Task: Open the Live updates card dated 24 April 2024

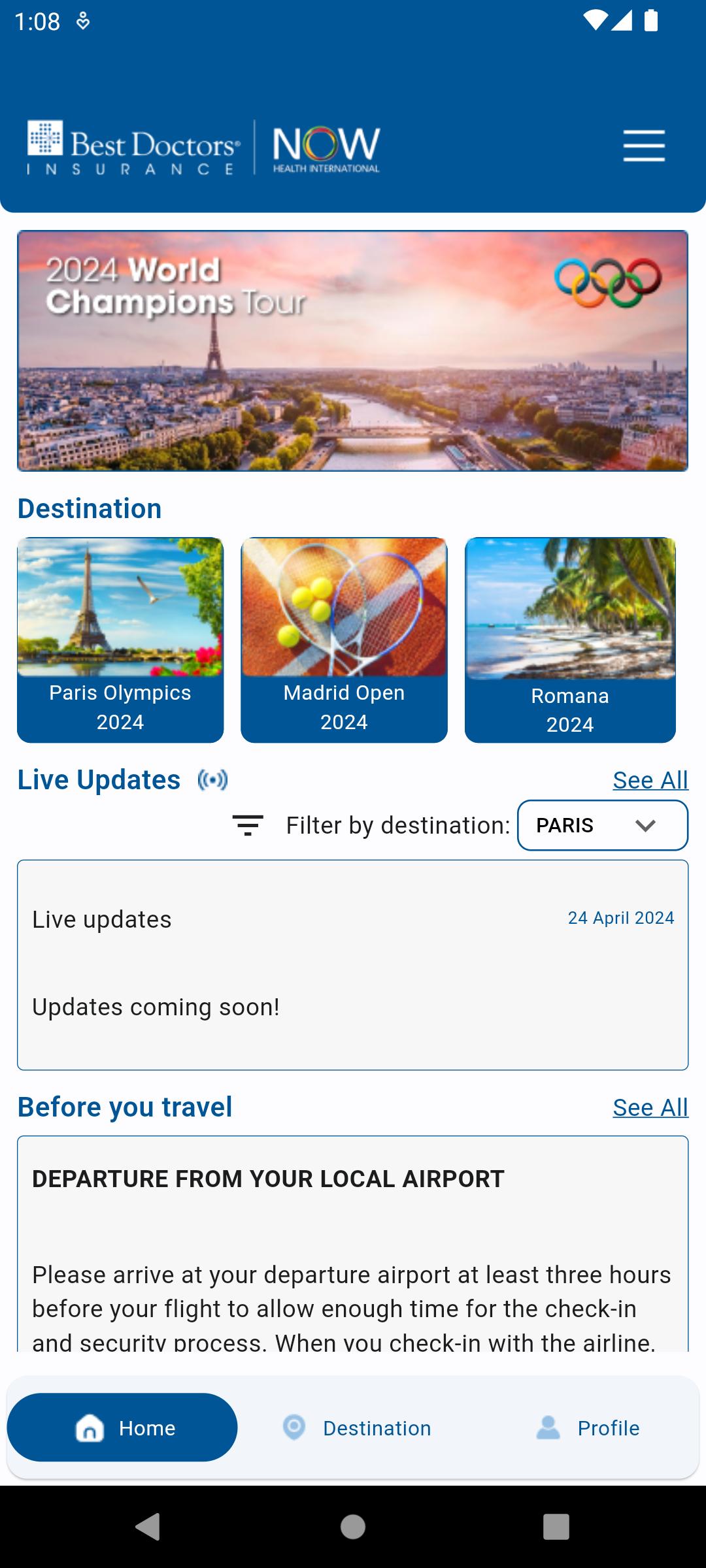Action: pyautogui.click(x=353, y=965)
